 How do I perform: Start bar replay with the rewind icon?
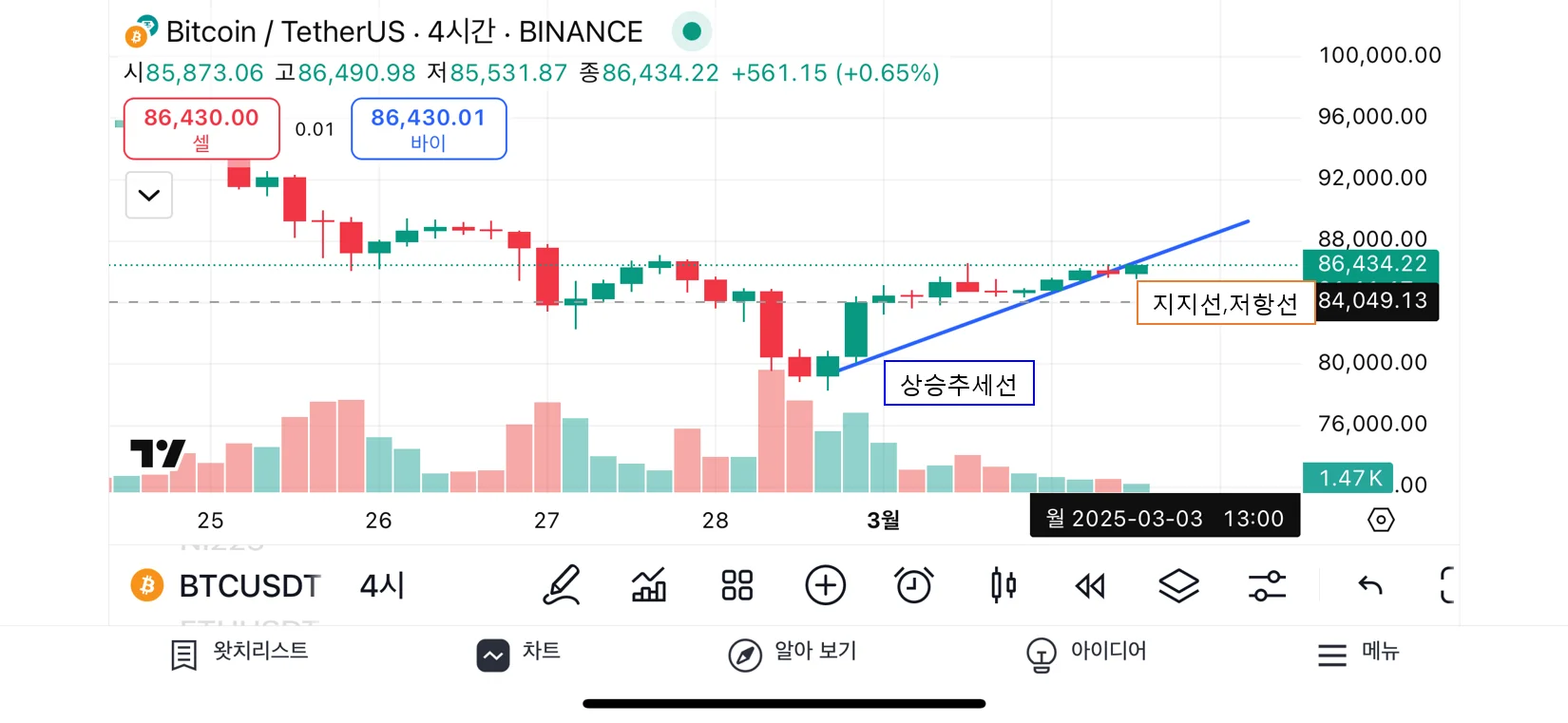tap(1090, 585)
